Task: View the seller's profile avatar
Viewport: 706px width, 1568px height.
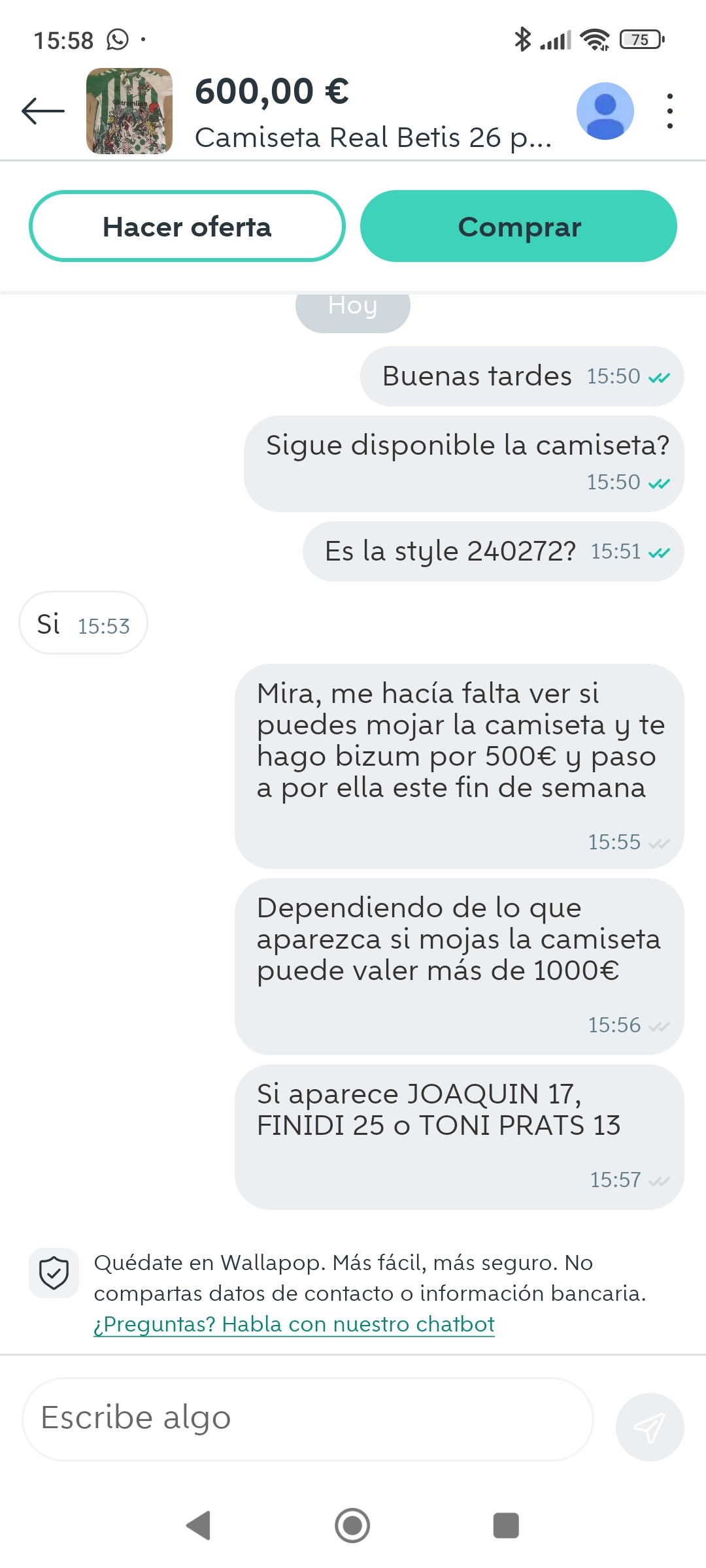Action: coord(605,111)
